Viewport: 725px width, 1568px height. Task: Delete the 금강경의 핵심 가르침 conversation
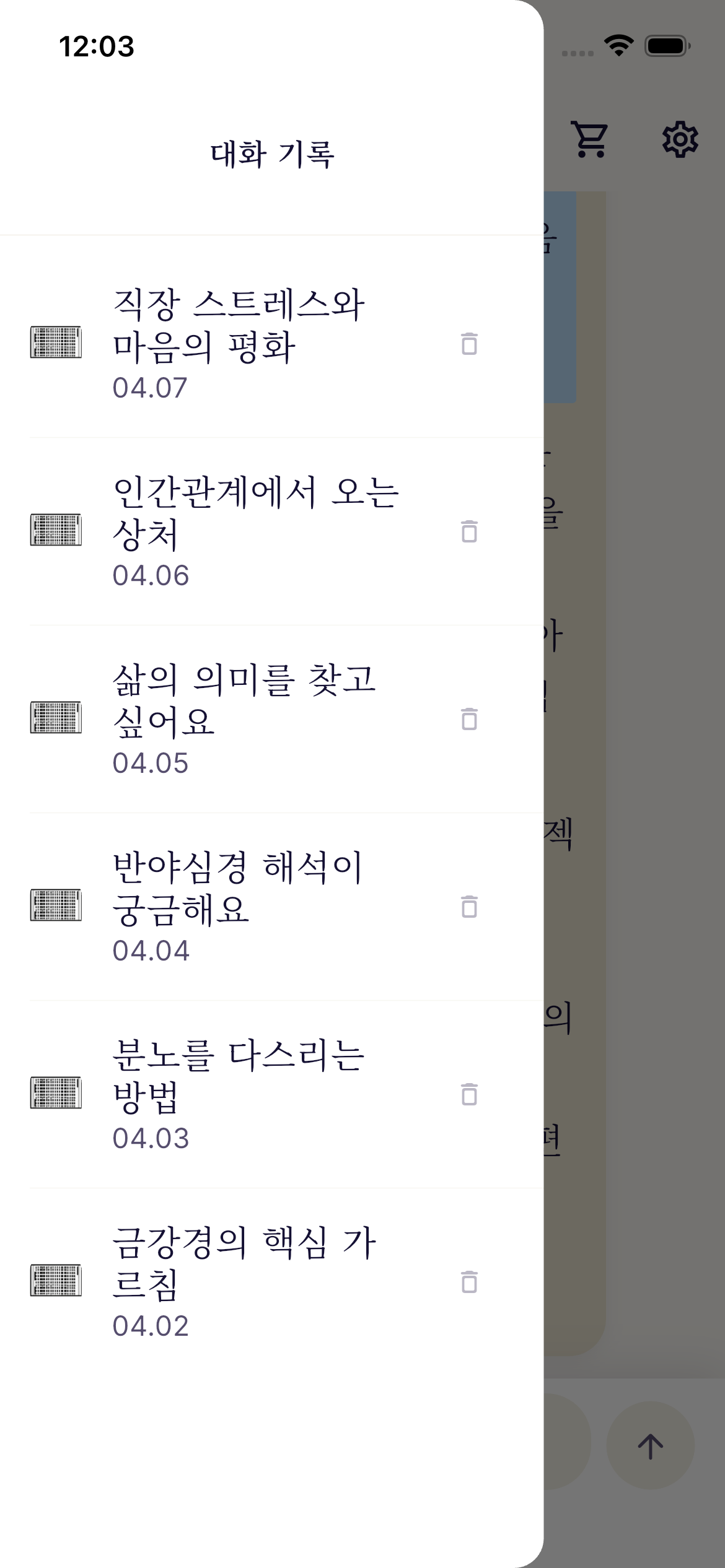(469, 1282)
